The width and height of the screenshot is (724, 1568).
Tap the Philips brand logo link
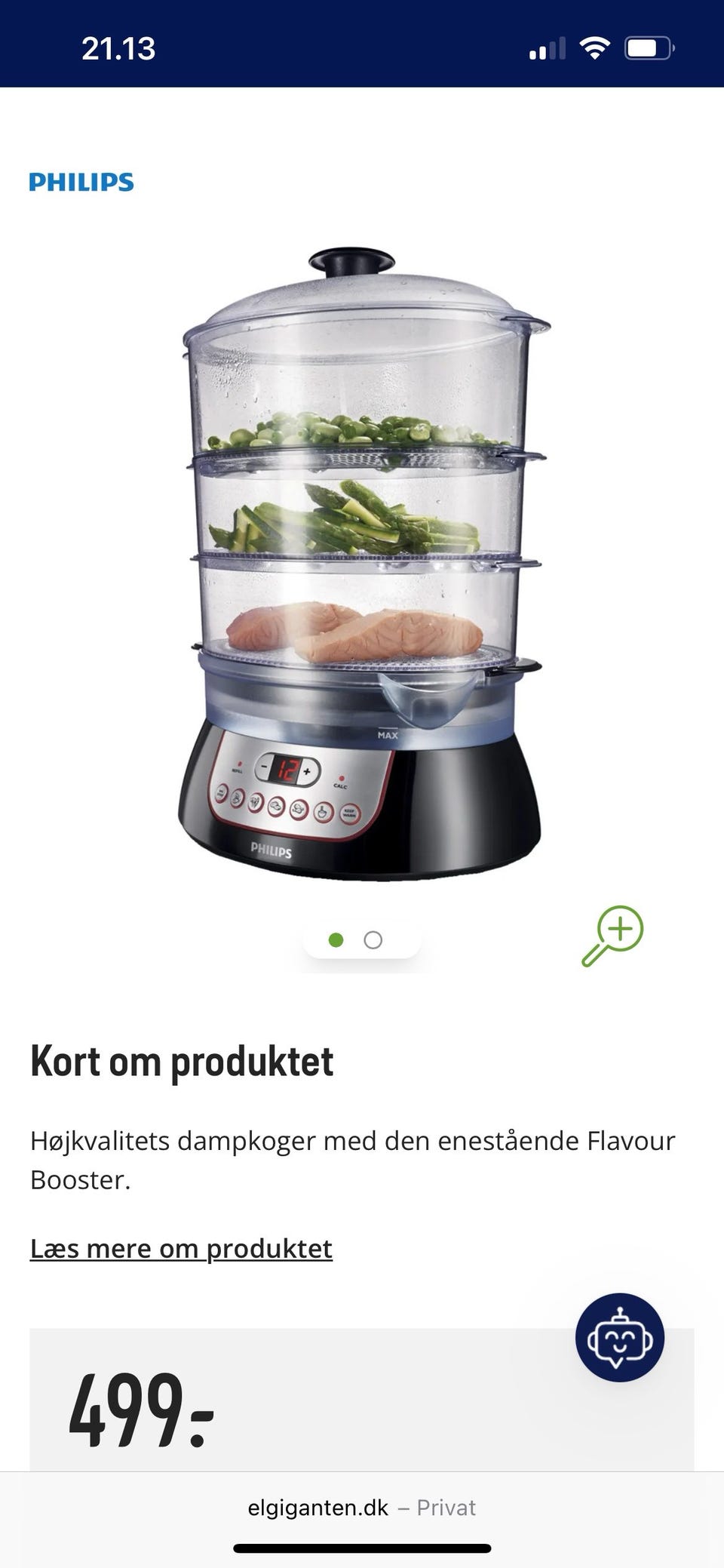click(81, 182)
